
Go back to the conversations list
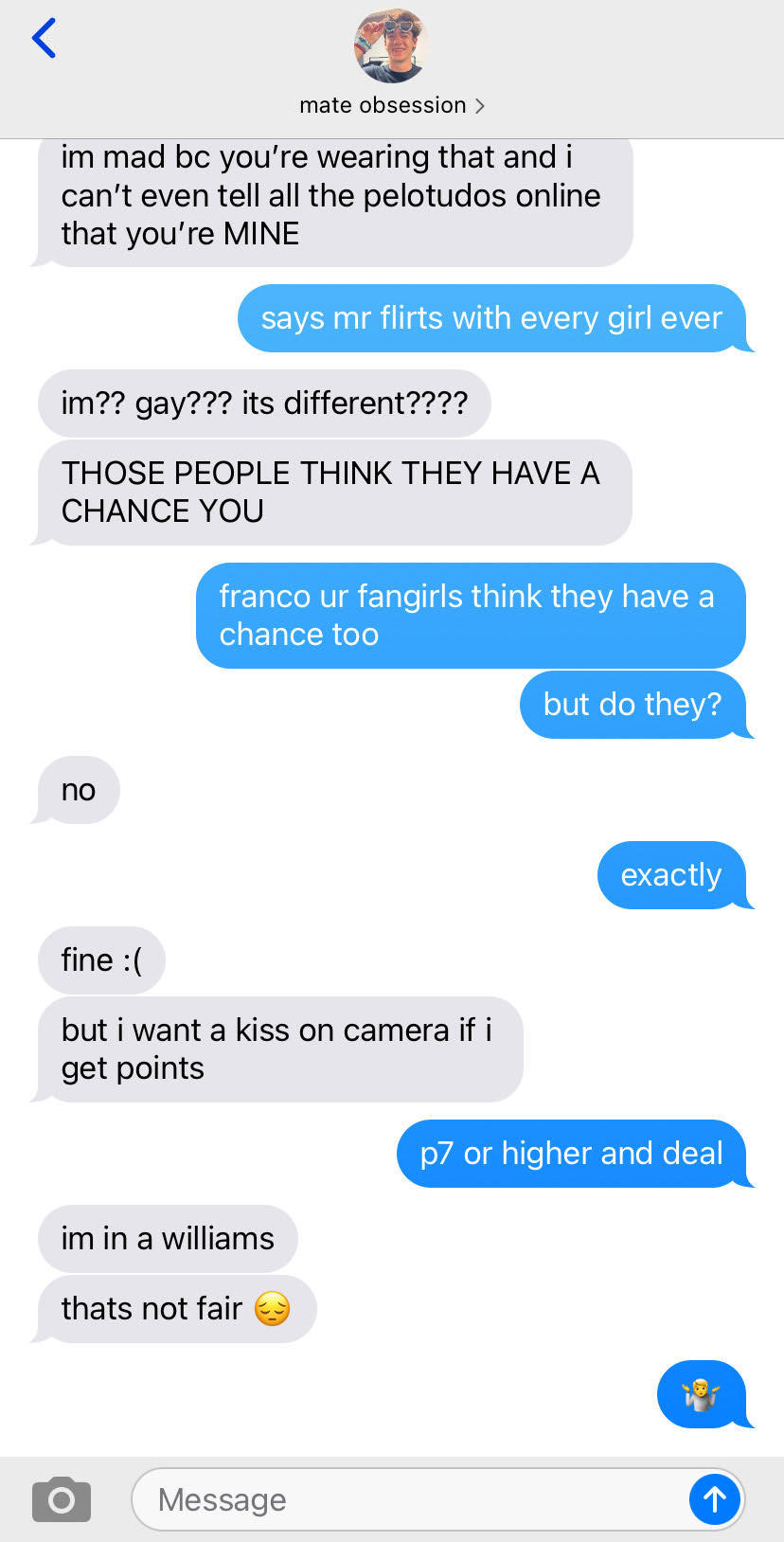click(44, 39)
